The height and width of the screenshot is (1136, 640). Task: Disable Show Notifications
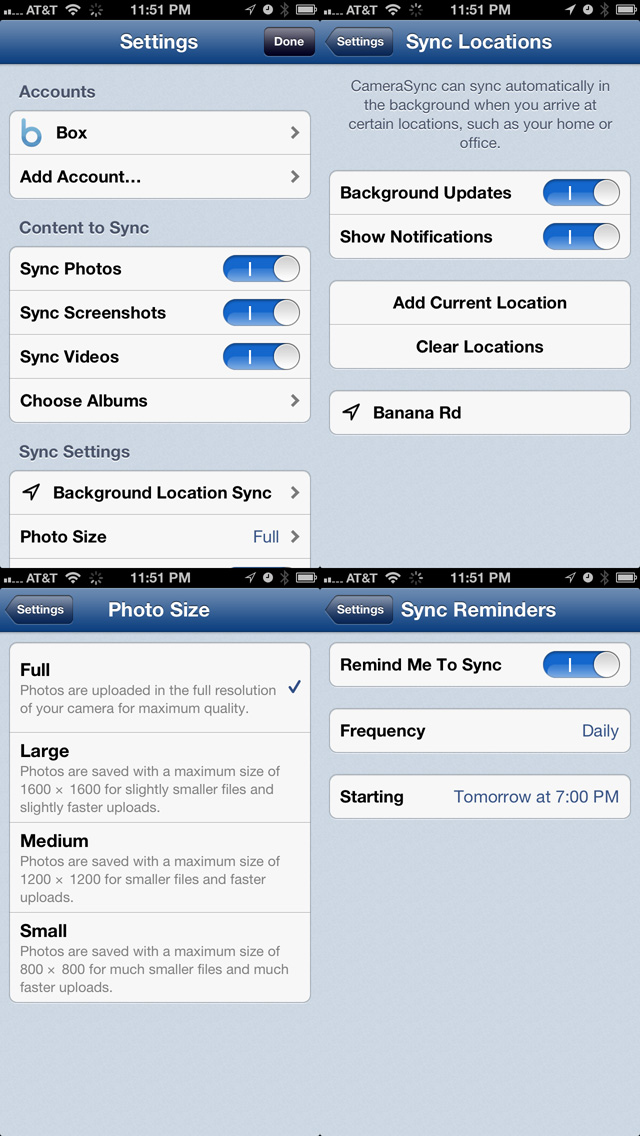(581, 237)
